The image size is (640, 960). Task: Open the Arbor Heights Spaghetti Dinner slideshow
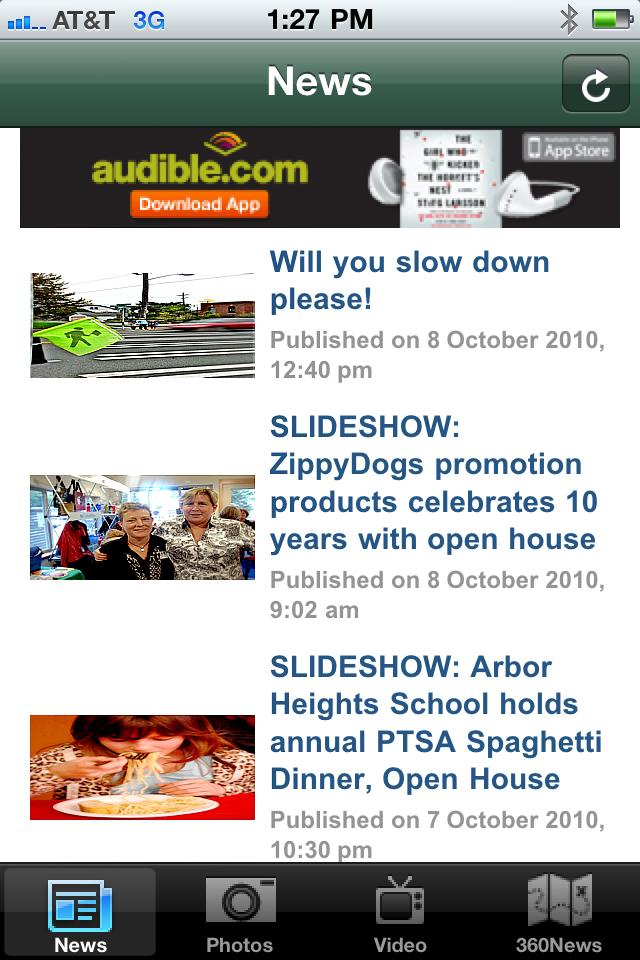pos(435,723)
